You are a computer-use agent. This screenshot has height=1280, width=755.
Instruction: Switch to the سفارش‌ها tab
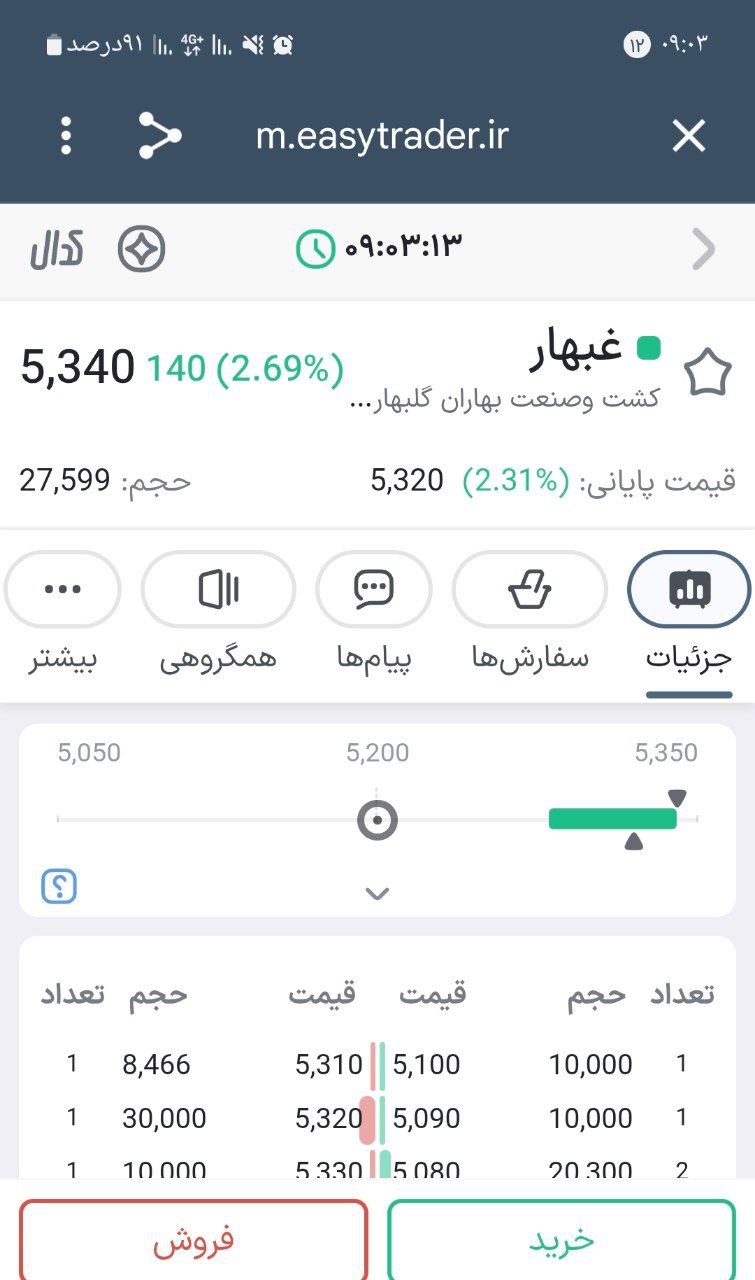530,591
